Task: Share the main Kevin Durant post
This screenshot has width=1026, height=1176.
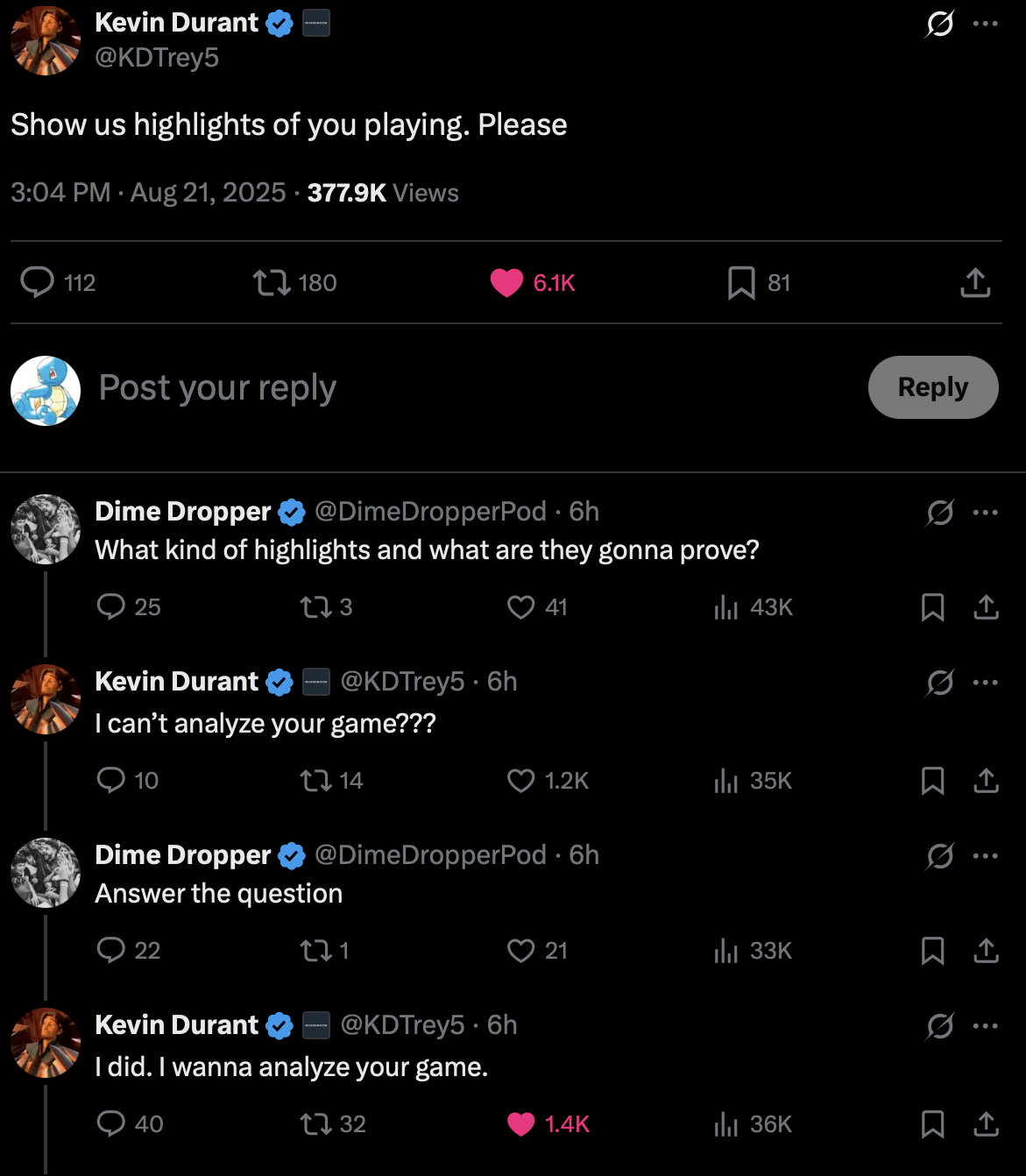Action: (x=975, y=282)
